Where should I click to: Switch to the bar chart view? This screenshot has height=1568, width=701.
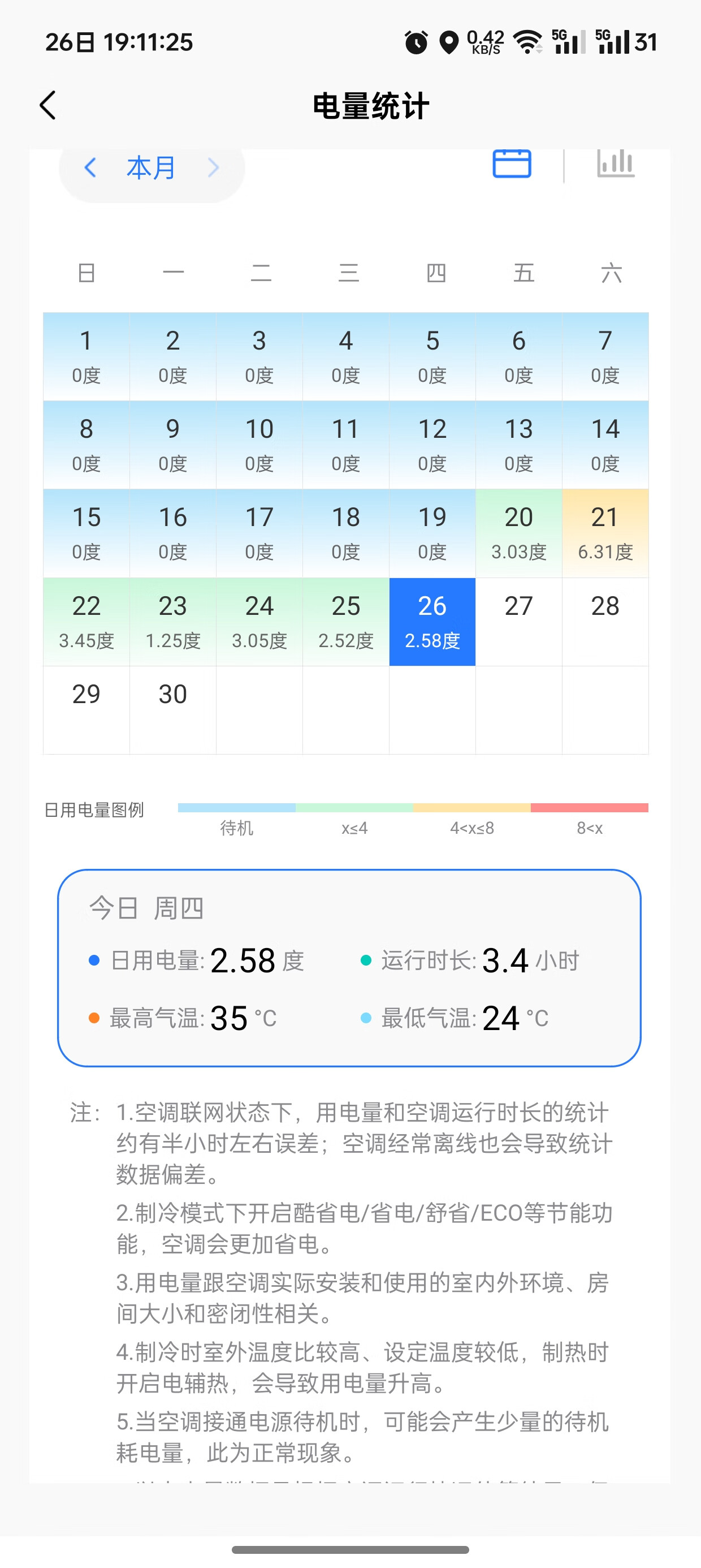tap(615, 163)
